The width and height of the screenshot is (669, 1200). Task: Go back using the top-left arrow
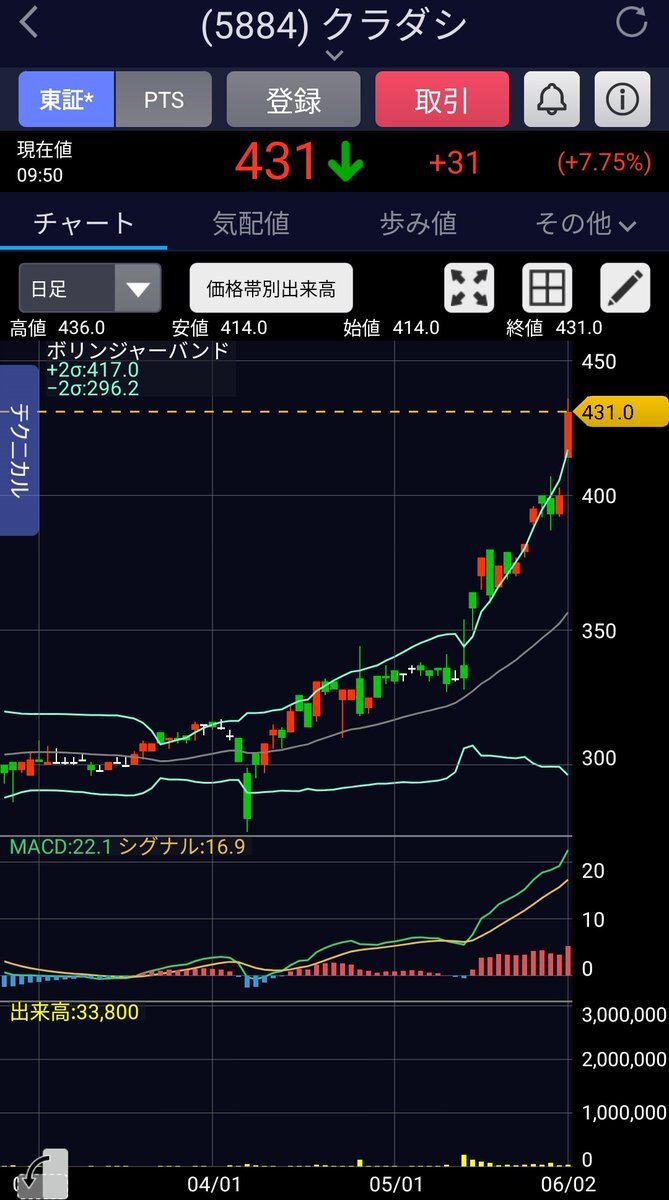coord(30,23)
